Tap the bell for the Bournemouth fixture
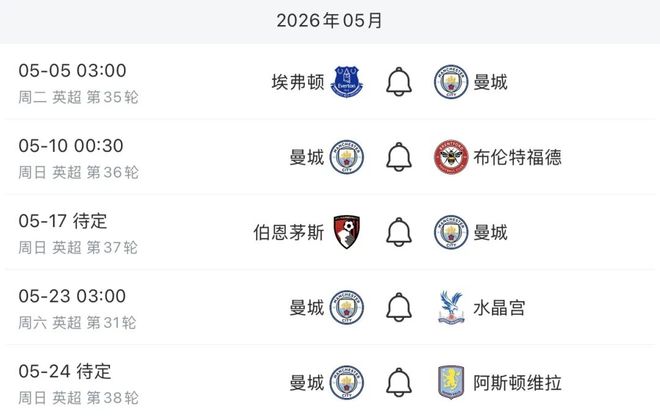Image resolution: width=660 pixels, height=420 pixels. (x=399, y=232)
